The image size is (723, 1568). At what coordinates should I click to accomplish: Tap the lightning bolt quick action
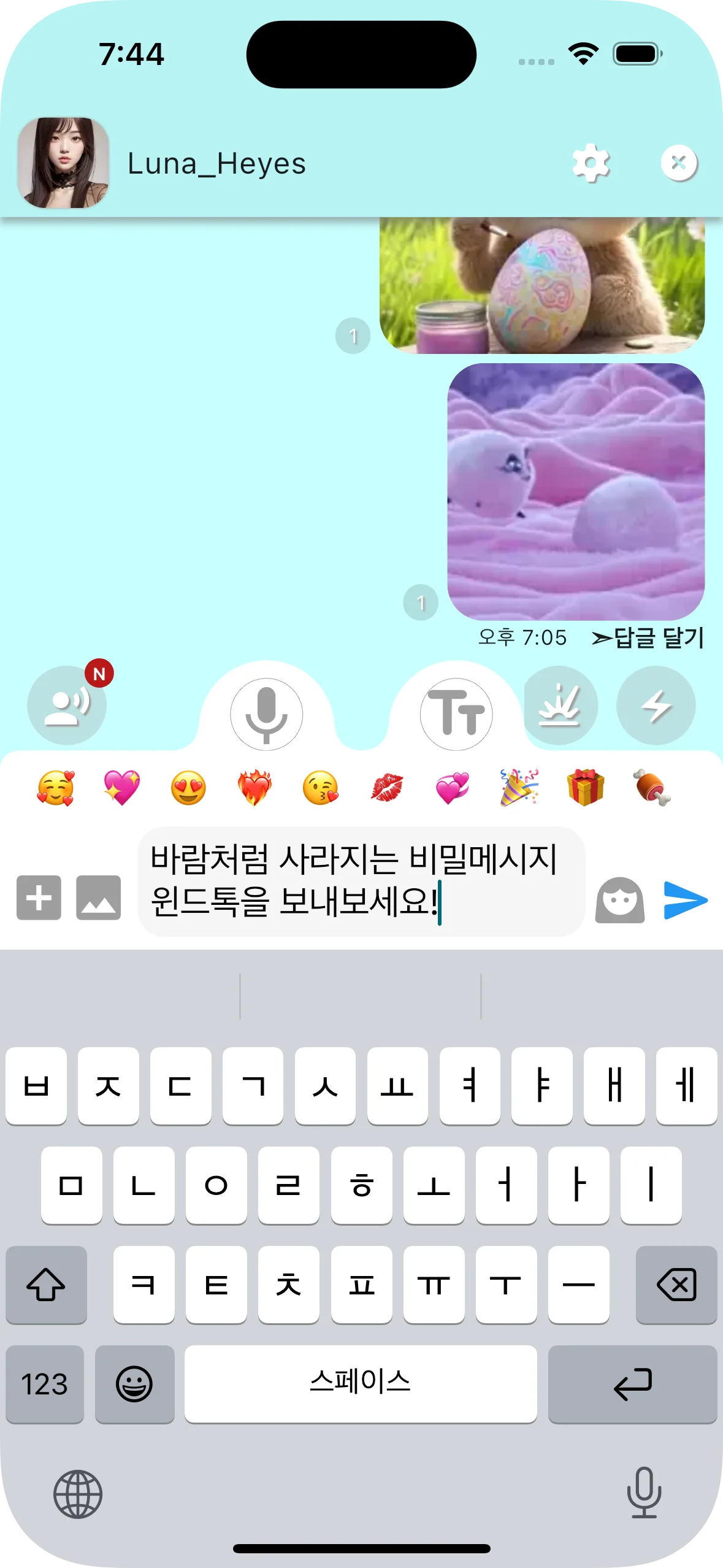pos(655,705)
